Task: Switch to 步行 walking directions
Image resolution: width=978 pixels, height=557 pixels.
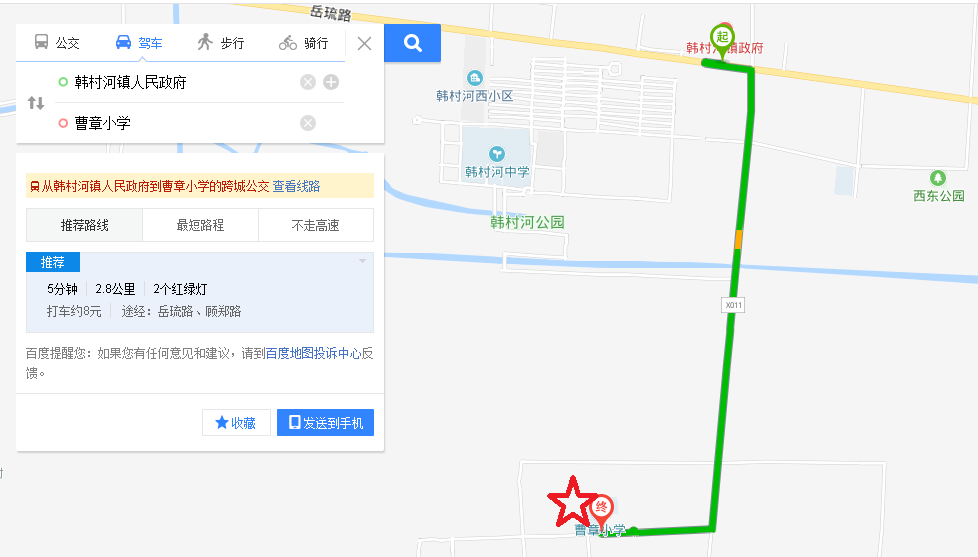Action: click(220, 43)
